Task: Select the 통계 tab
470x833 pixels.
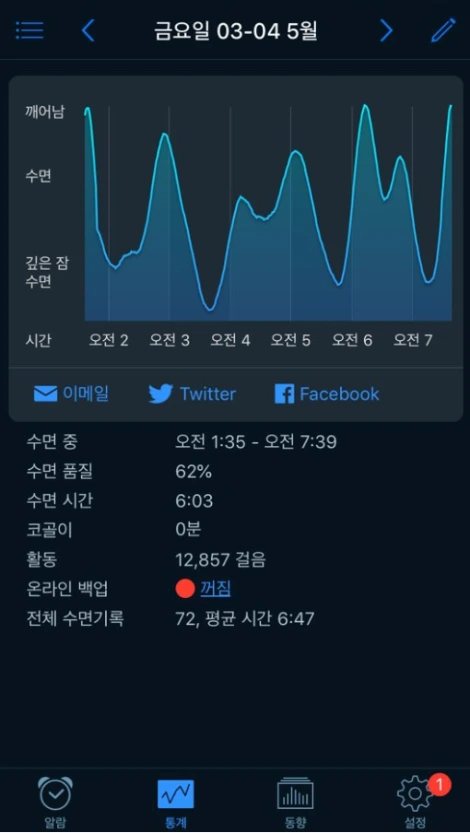Action: coord(175,801)
